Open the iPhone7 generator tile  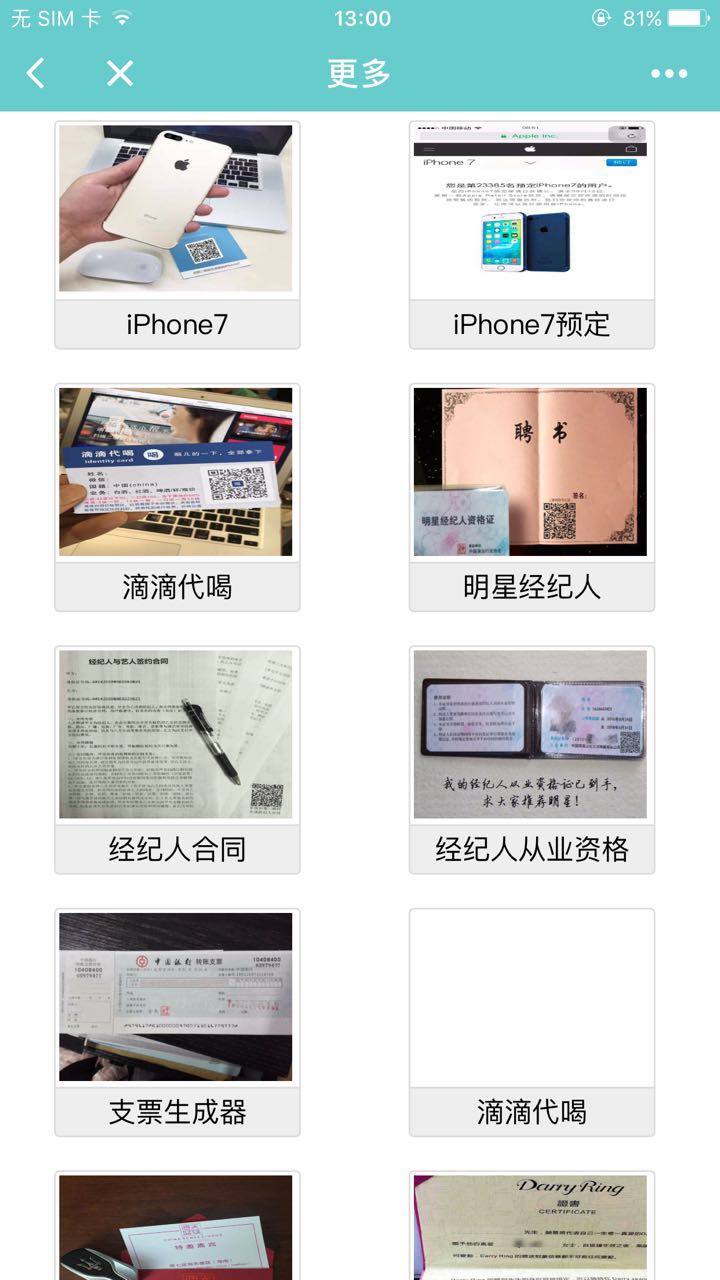pos(177,234)
